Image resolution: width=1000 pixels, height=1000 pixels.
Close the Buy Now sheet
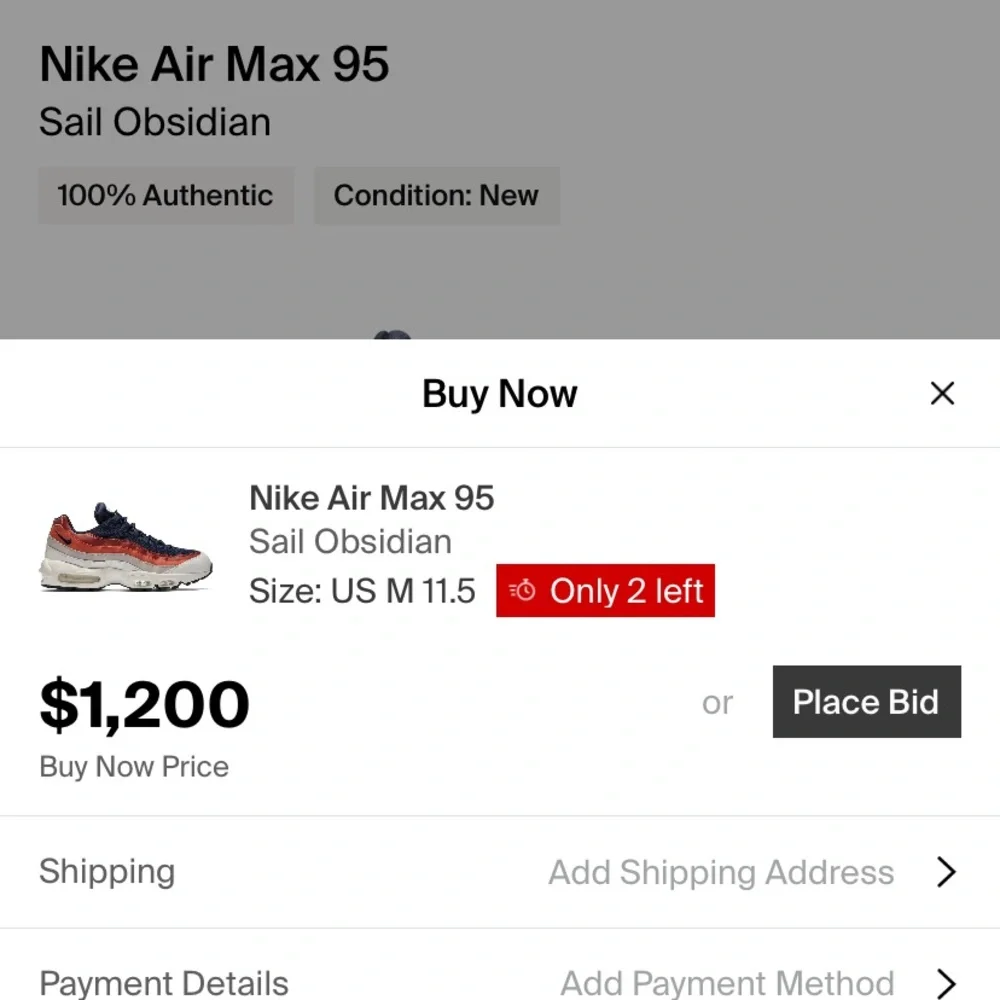(x=942, y=394)
